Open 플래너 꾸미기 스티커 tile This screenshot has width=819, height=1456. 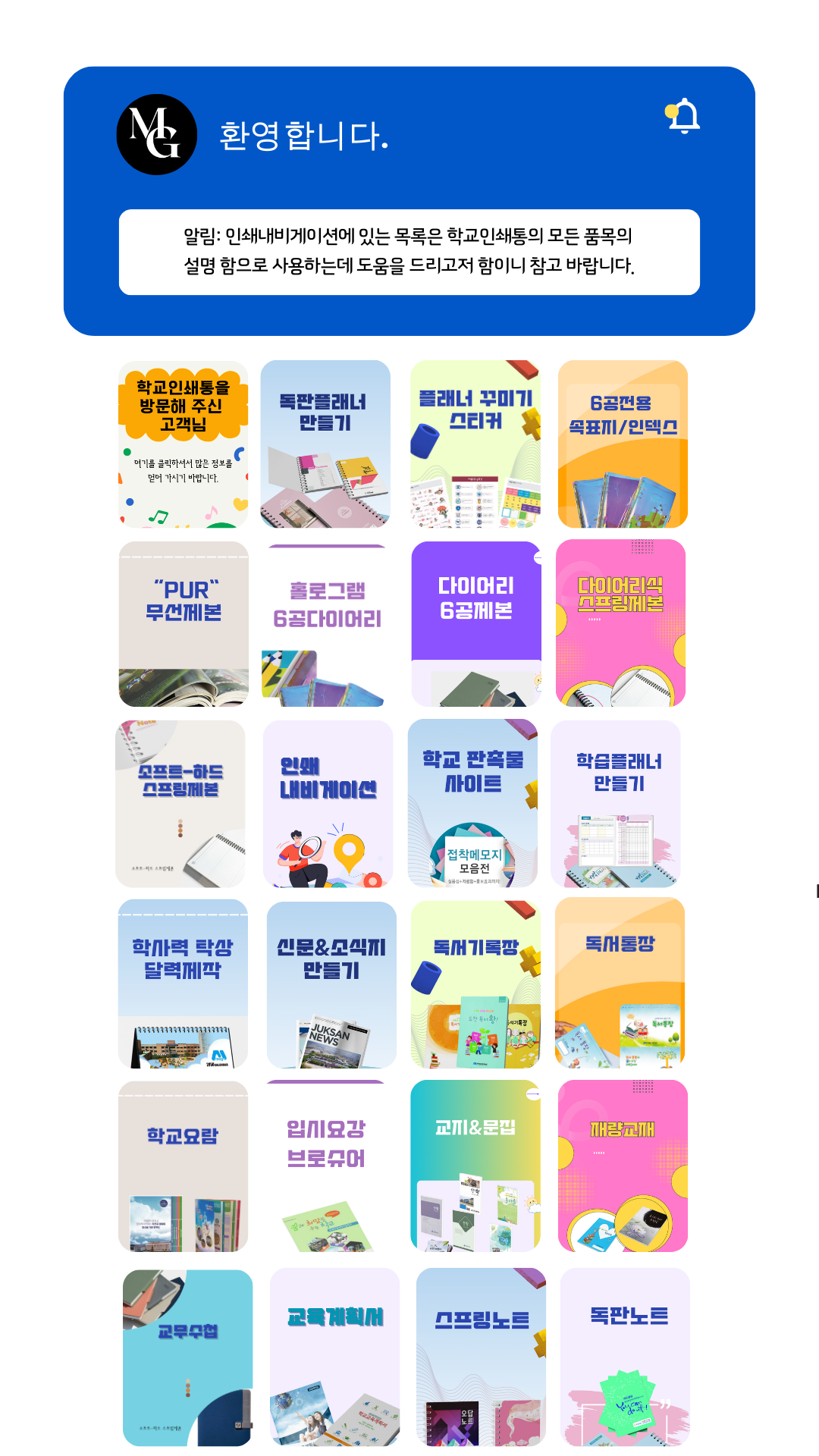[x=475, y=444]
